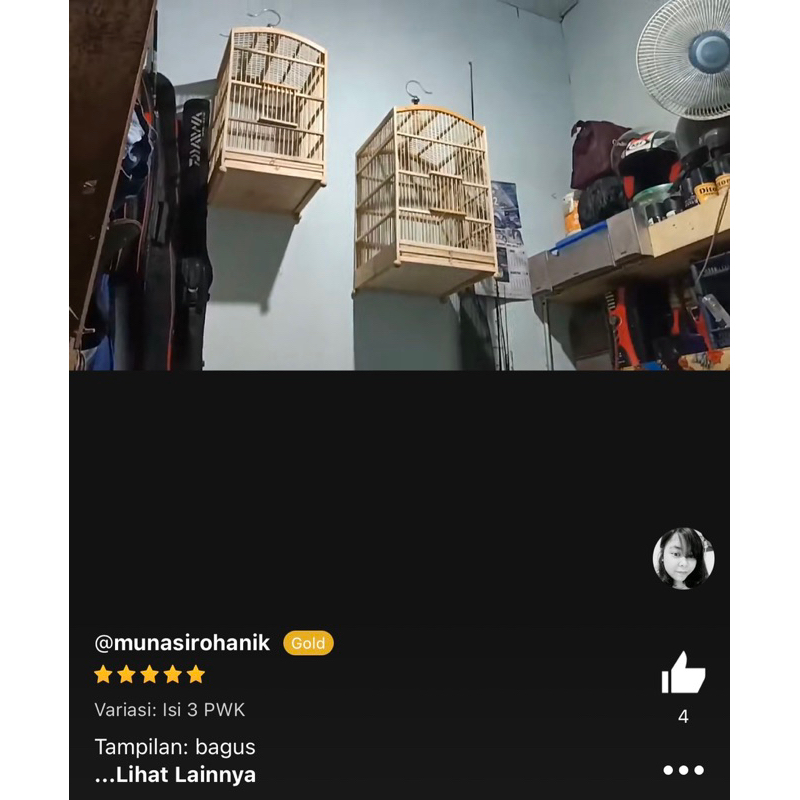Open the reviewer's profile picture
The width and height of the screenshot is (800, 800).
click(x=683, y=558)
